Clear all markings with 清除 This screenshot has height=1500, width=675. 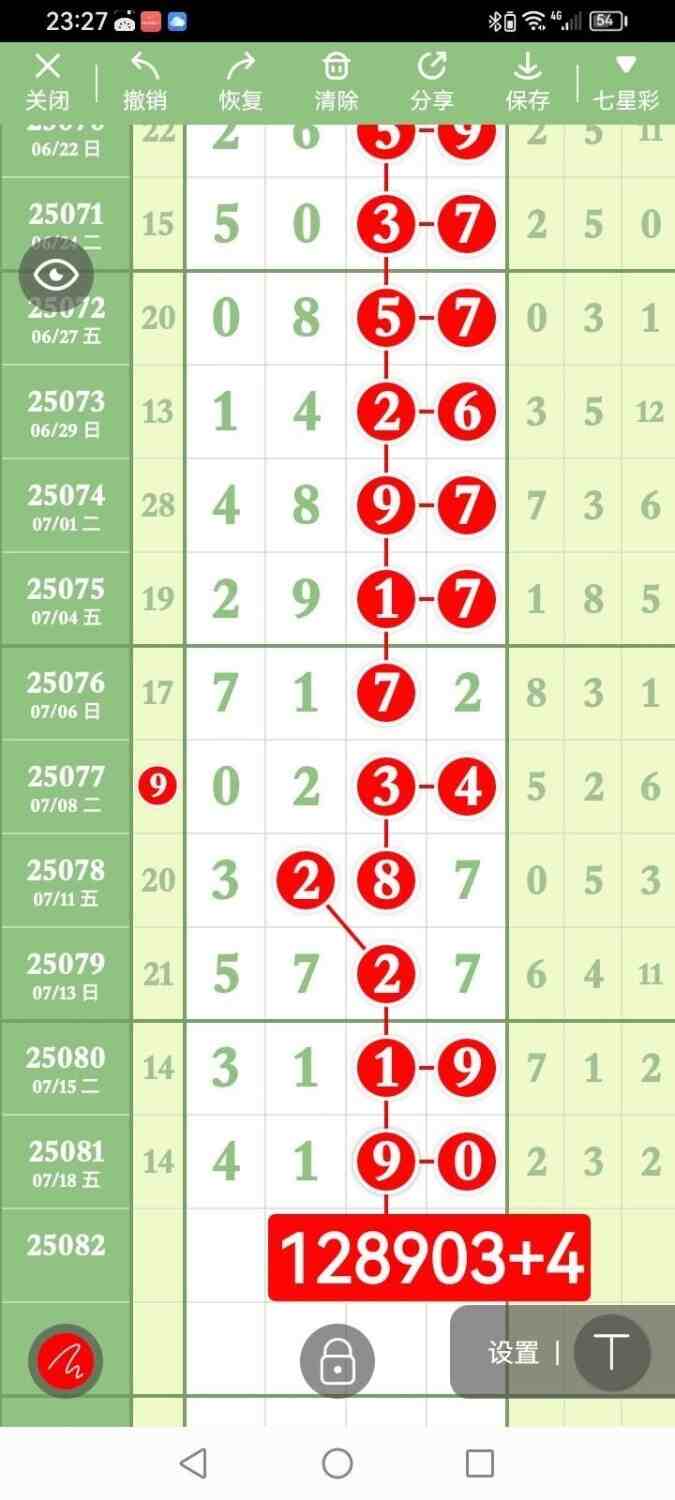pyautogui.click(x=336, y=82)
